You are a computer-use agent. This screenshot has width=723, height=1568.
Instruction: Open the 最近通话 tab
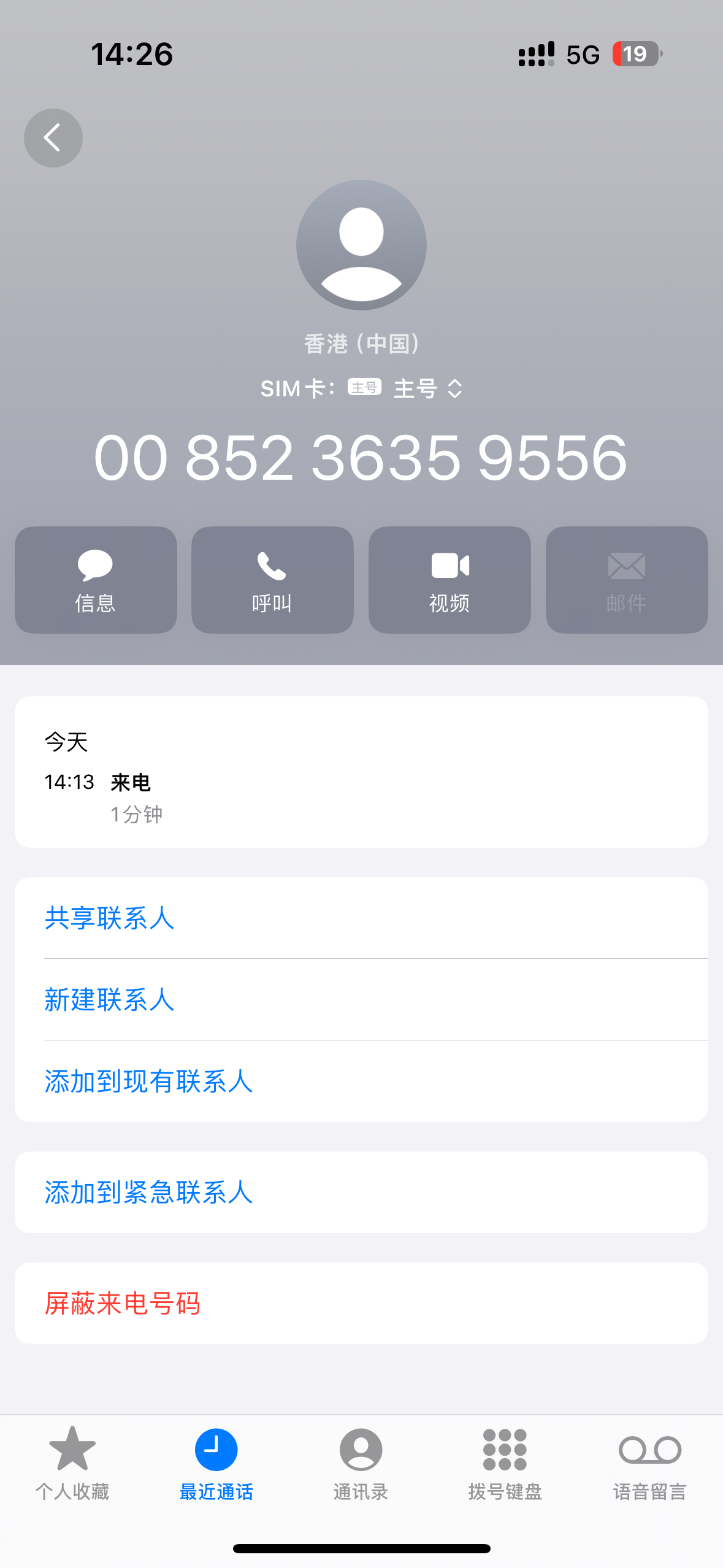(x=216, y=1463)
